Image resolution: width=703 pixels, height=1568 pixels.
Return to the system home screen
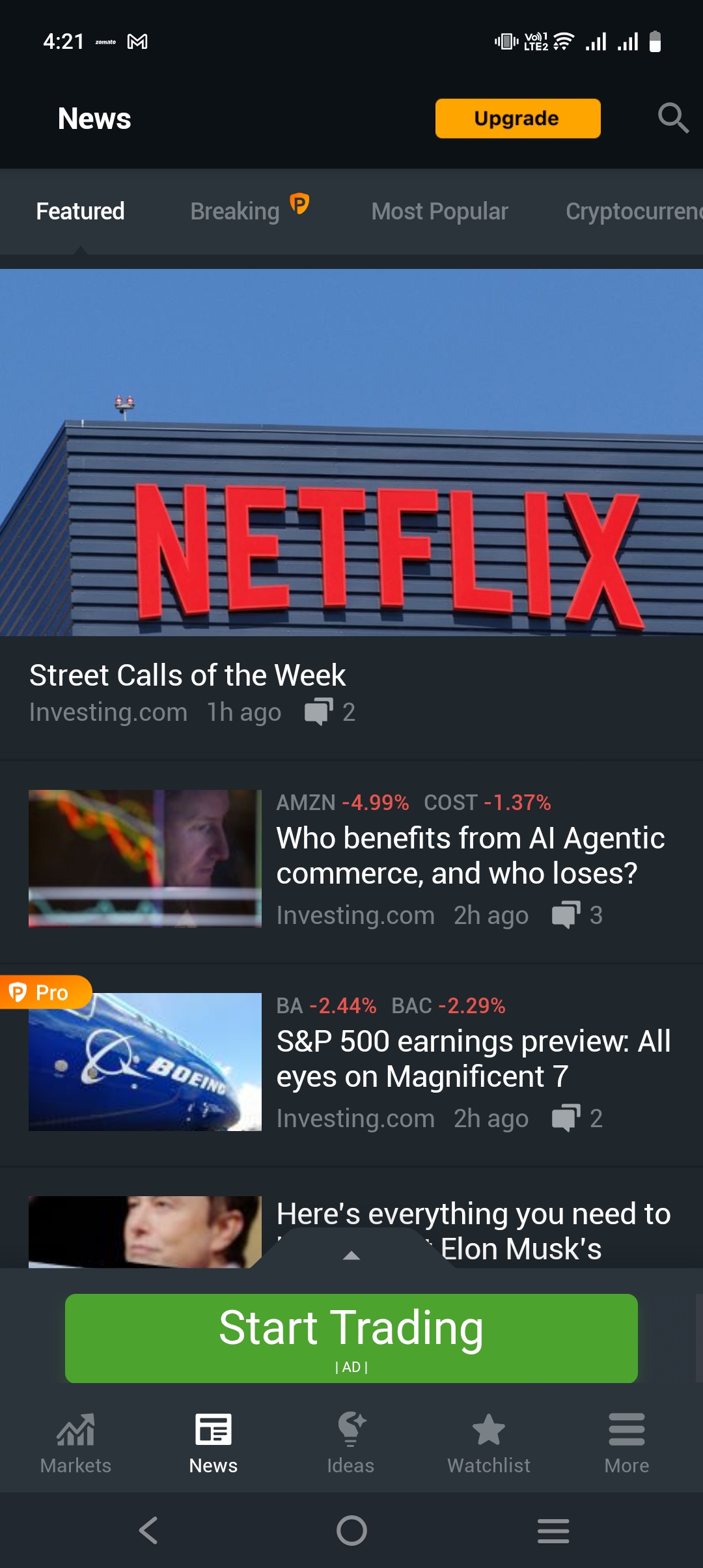pyautogui.click(x=351, y=1530)
